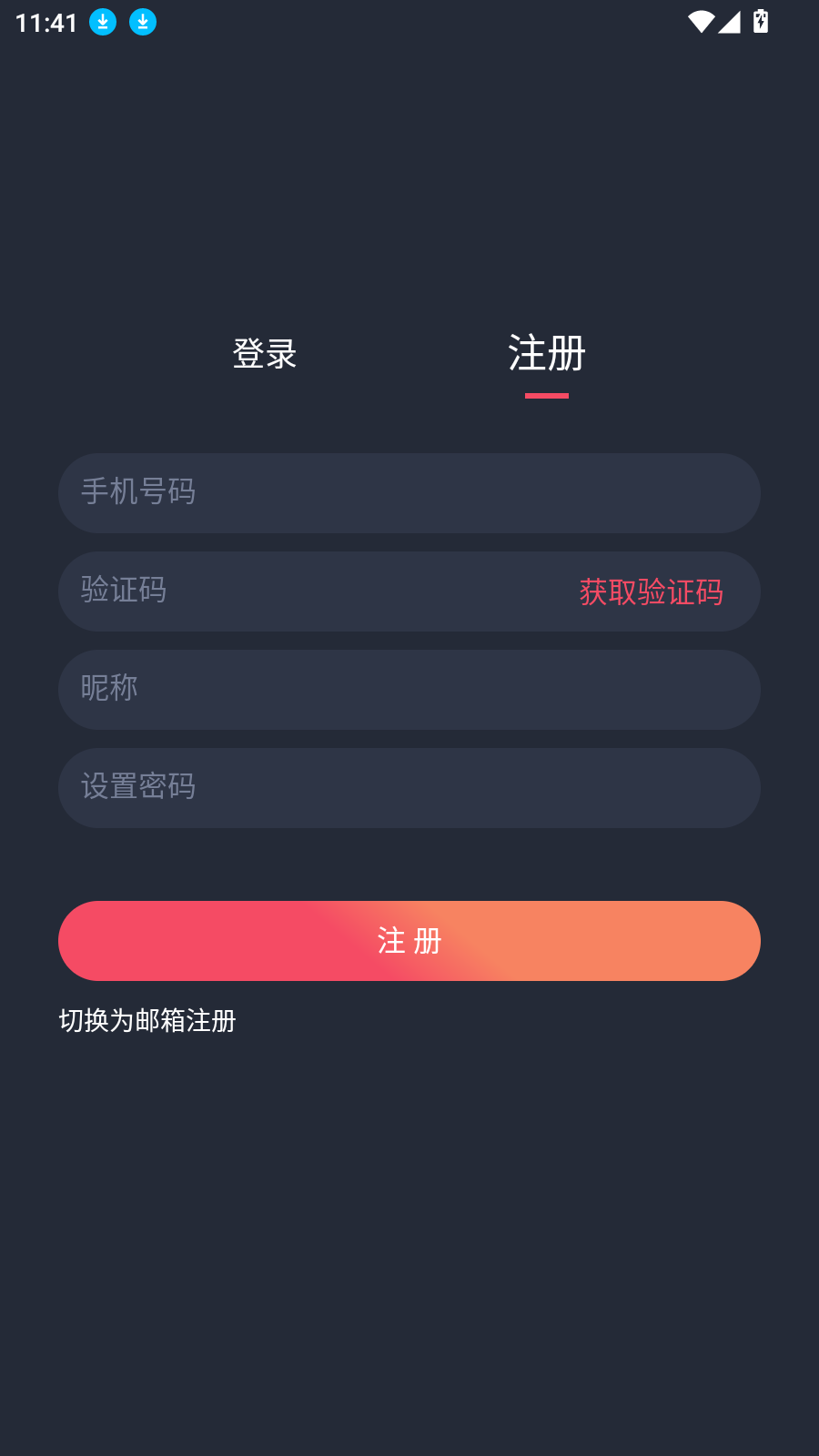Tap the red underline beneath 注册

click(546, 394)
